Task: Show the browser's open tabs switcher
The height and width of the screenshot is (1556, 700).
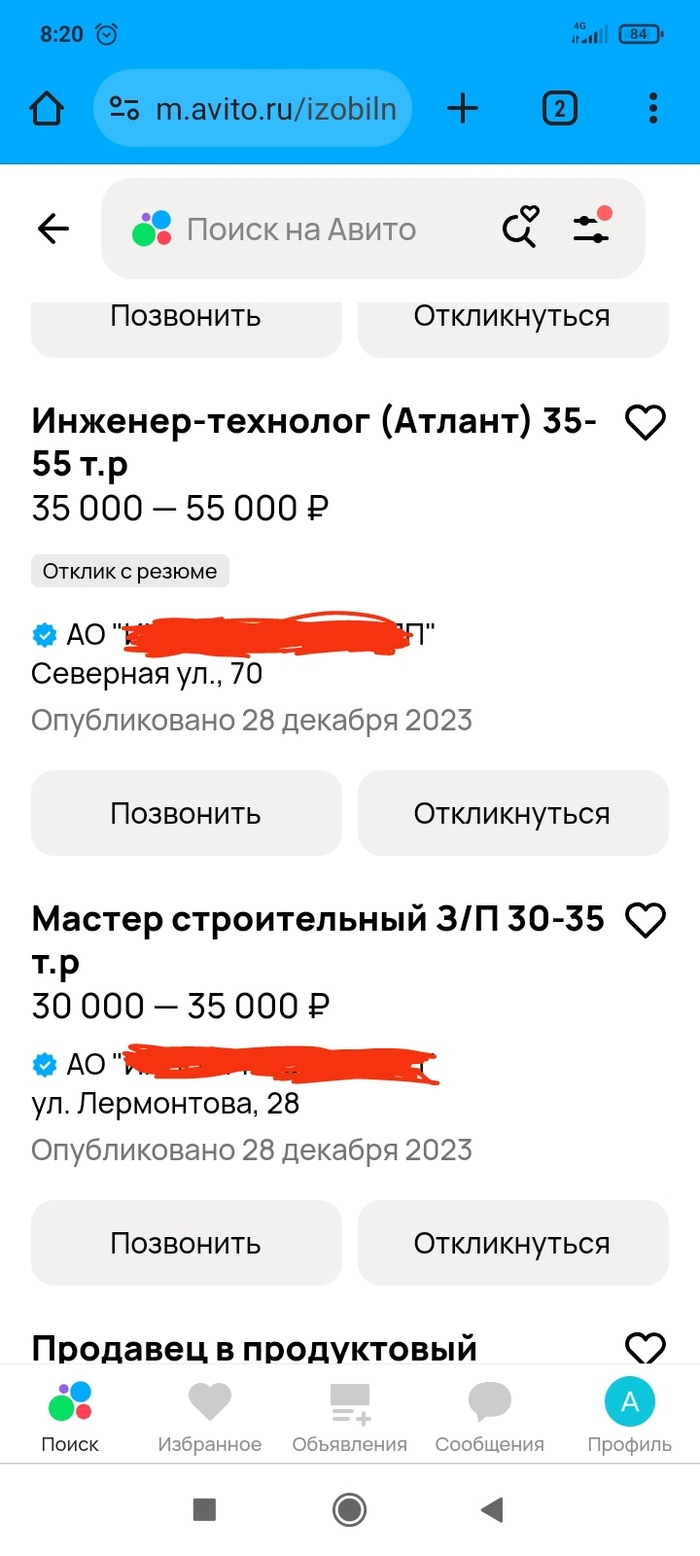Action: (x=559, y=108)
